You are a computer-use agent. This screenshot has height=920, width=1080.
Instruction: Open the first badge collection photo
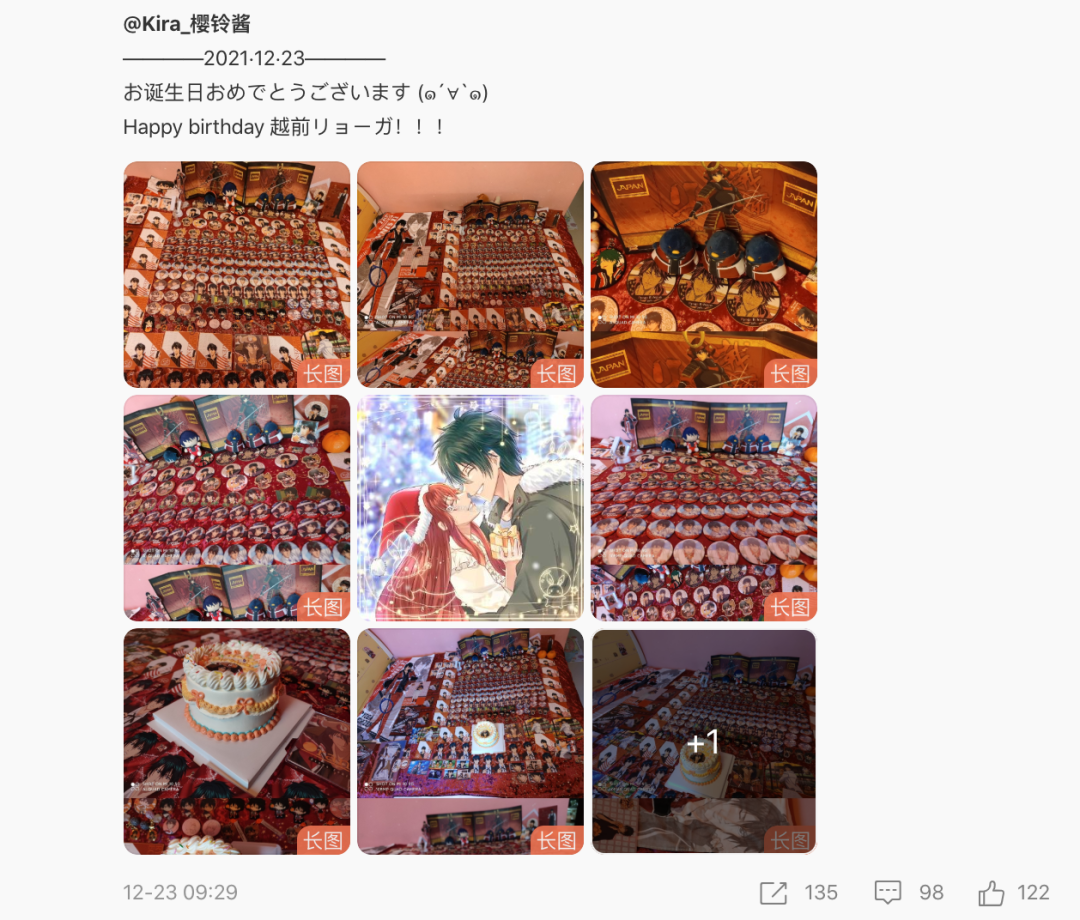(x=237, y=275)
